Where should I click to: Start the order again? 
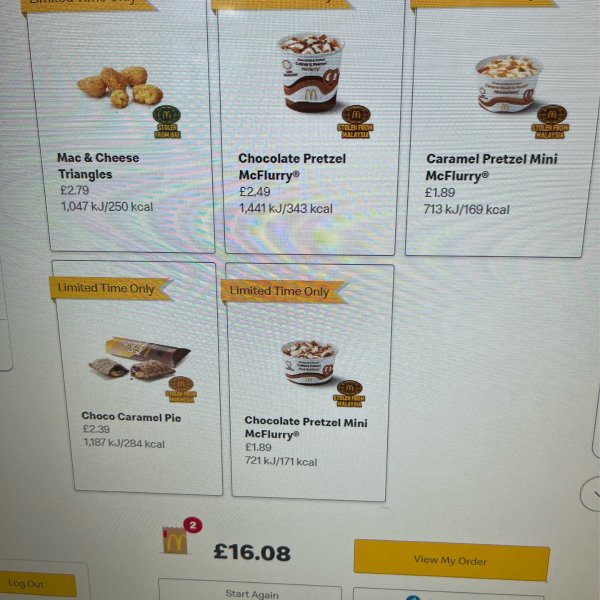coord(250,593)
